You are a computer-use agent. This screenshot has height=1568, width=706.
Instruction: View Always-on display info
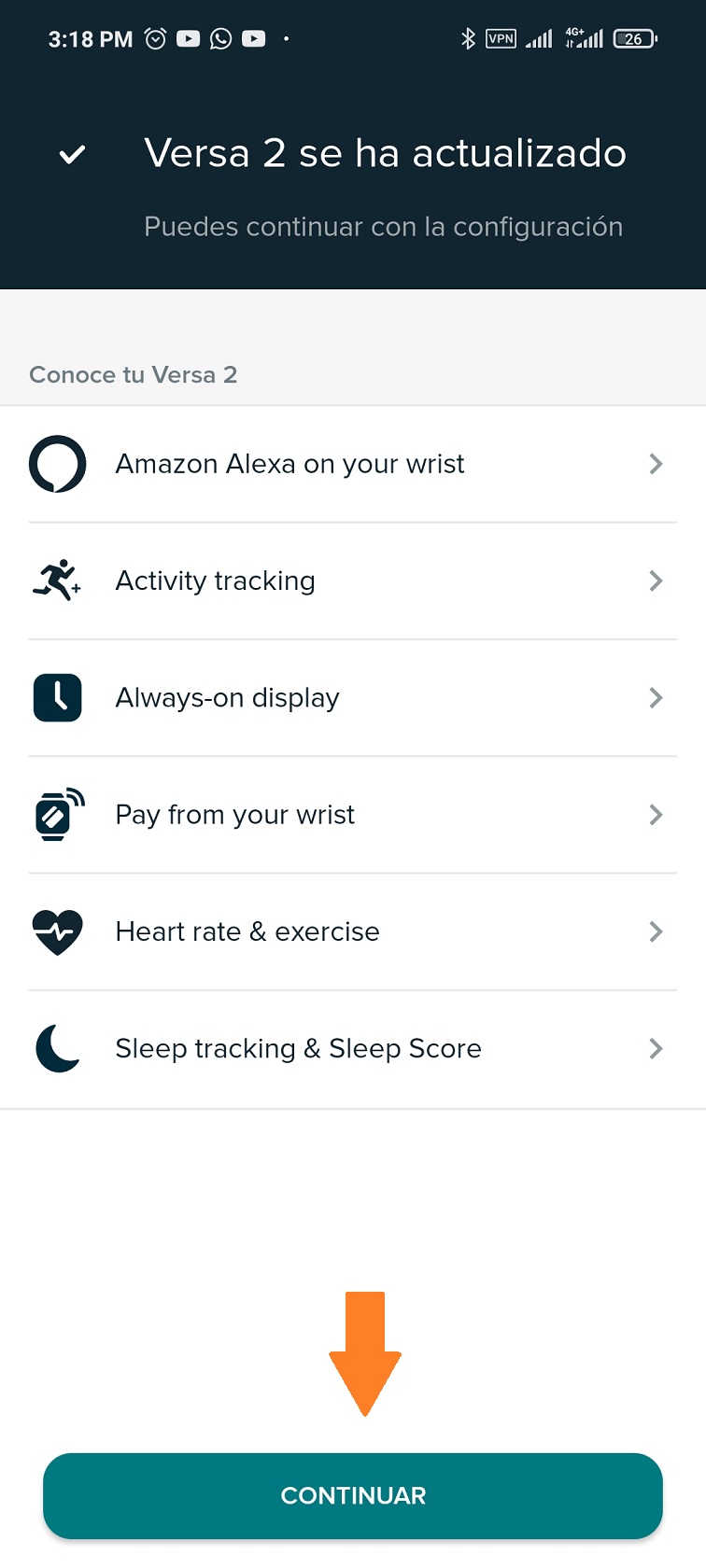click(353, 697)
